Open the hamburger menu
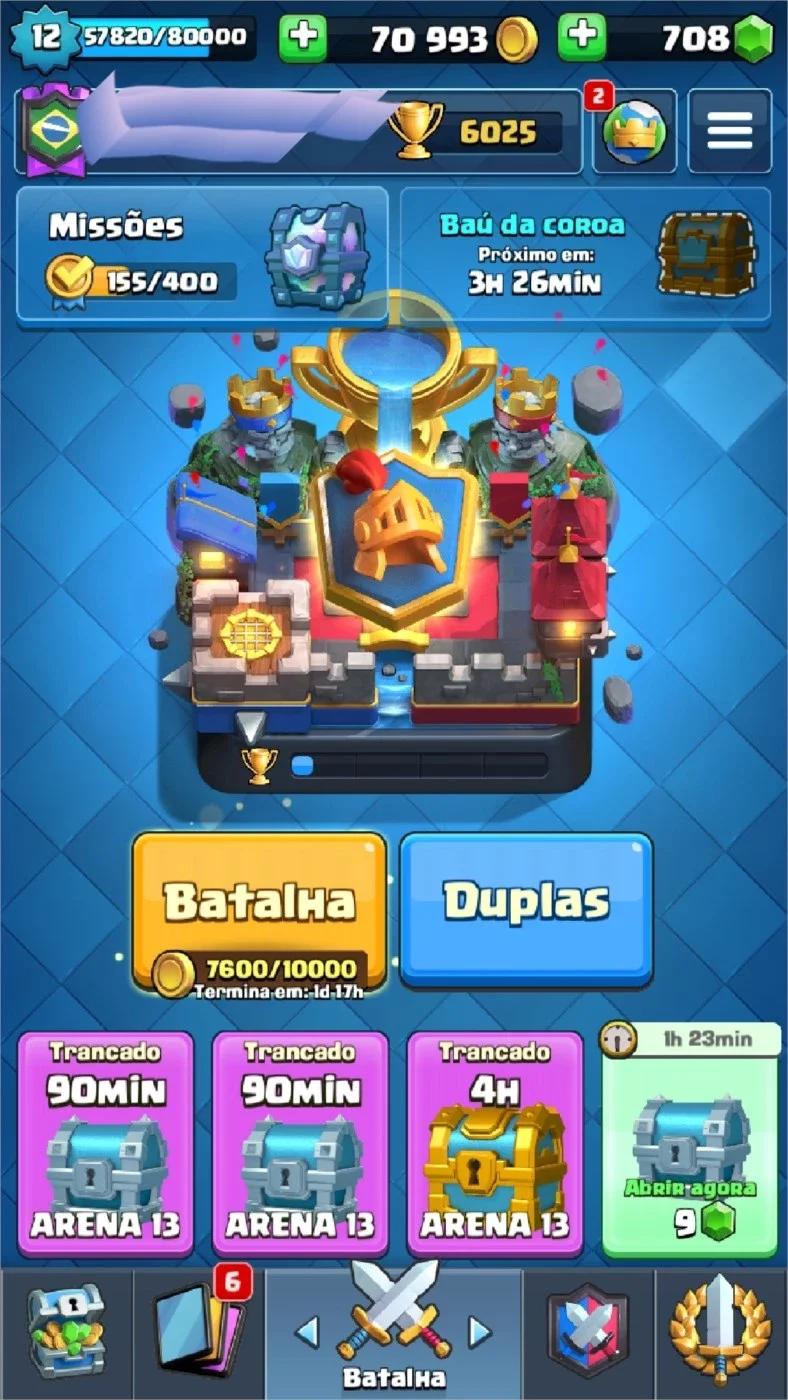The height and width of the screenshot is (1400, 788). [x=730, y=131]
